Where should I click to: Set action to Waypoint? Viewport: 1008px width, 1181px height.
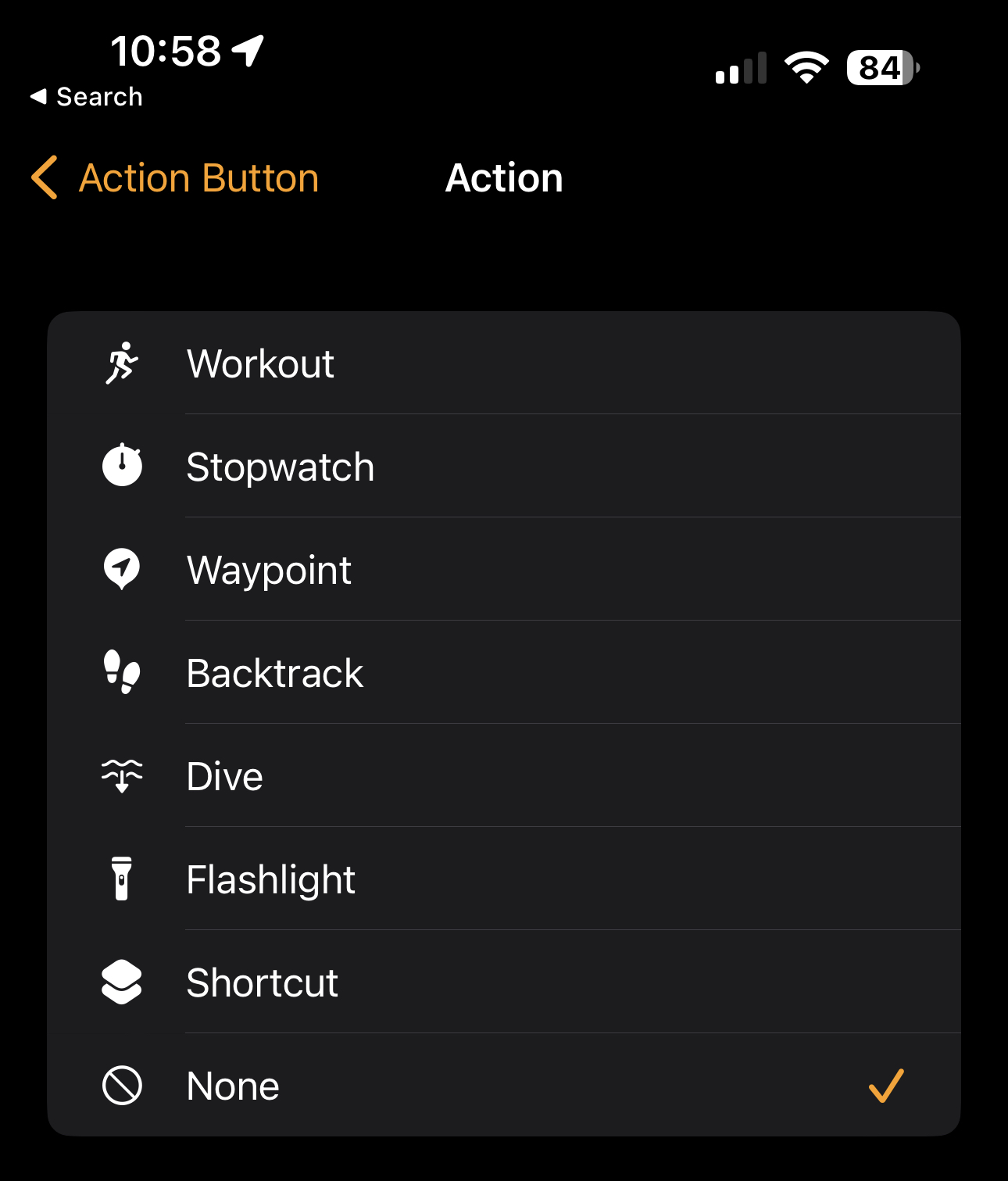(x=504, y=570)
